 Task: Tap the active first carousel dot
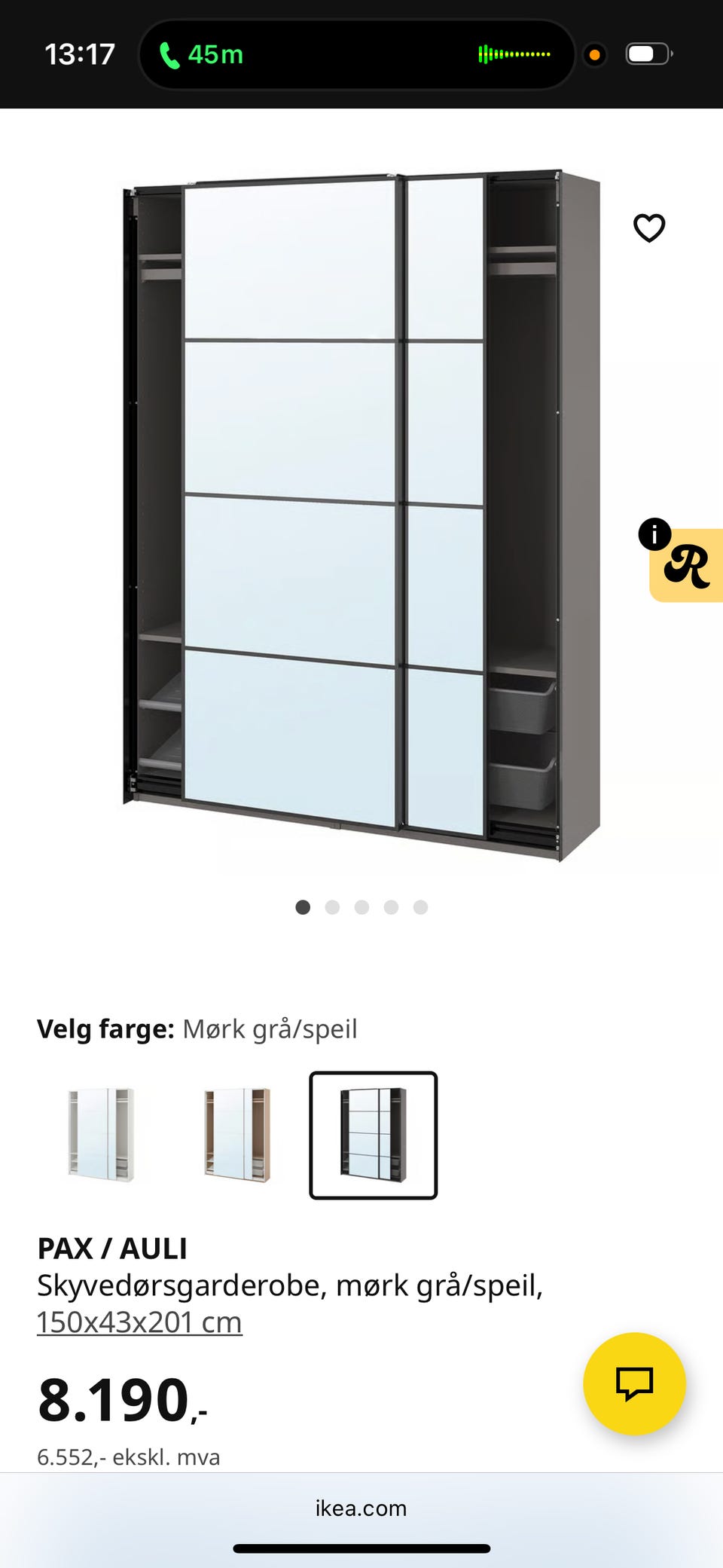[x=303, y=906]
